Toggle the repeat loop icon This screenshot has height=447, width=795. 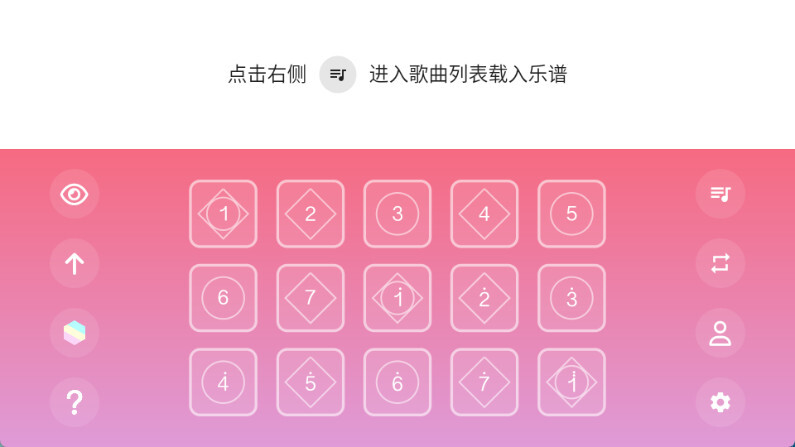pos(720,264)
